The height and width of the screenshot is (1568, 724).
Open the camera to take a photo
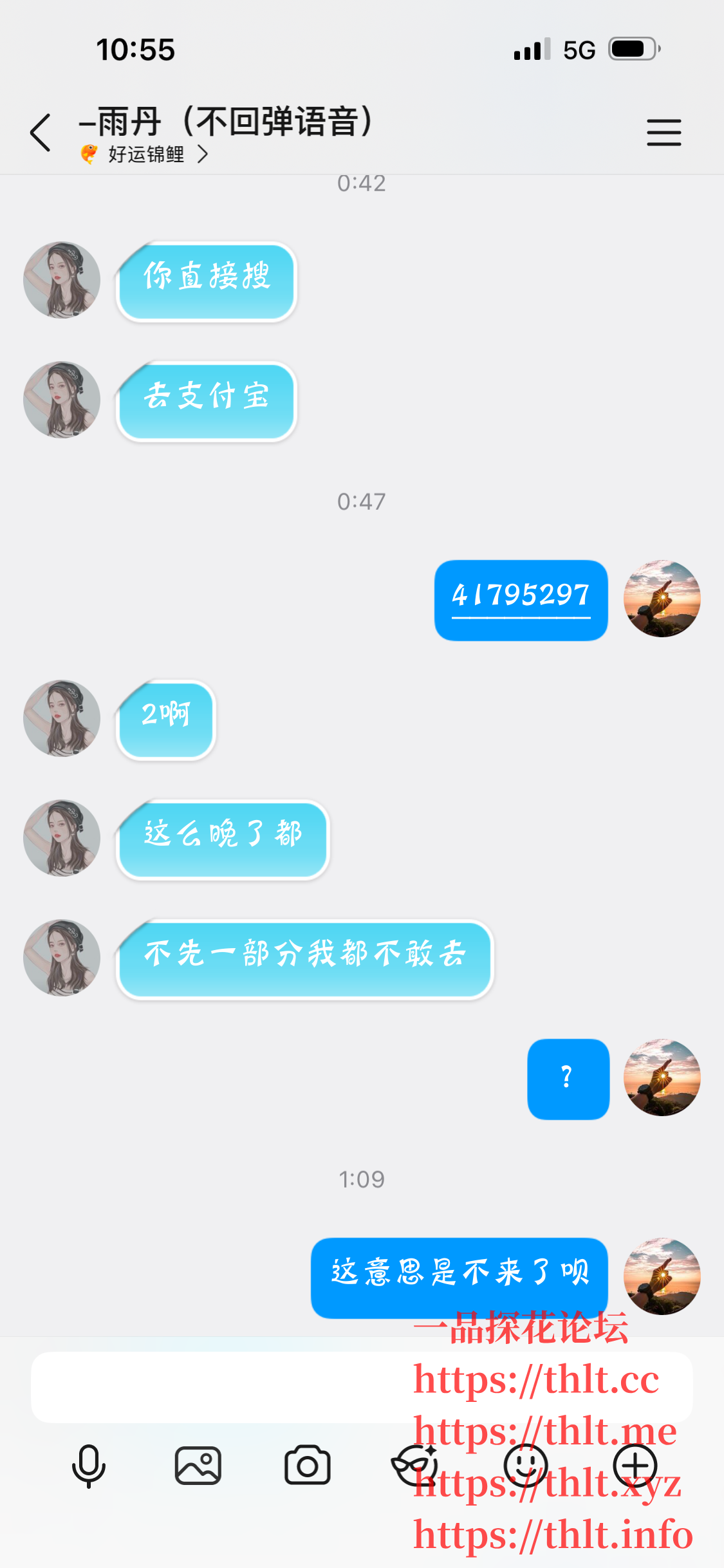coord(307,1466)
